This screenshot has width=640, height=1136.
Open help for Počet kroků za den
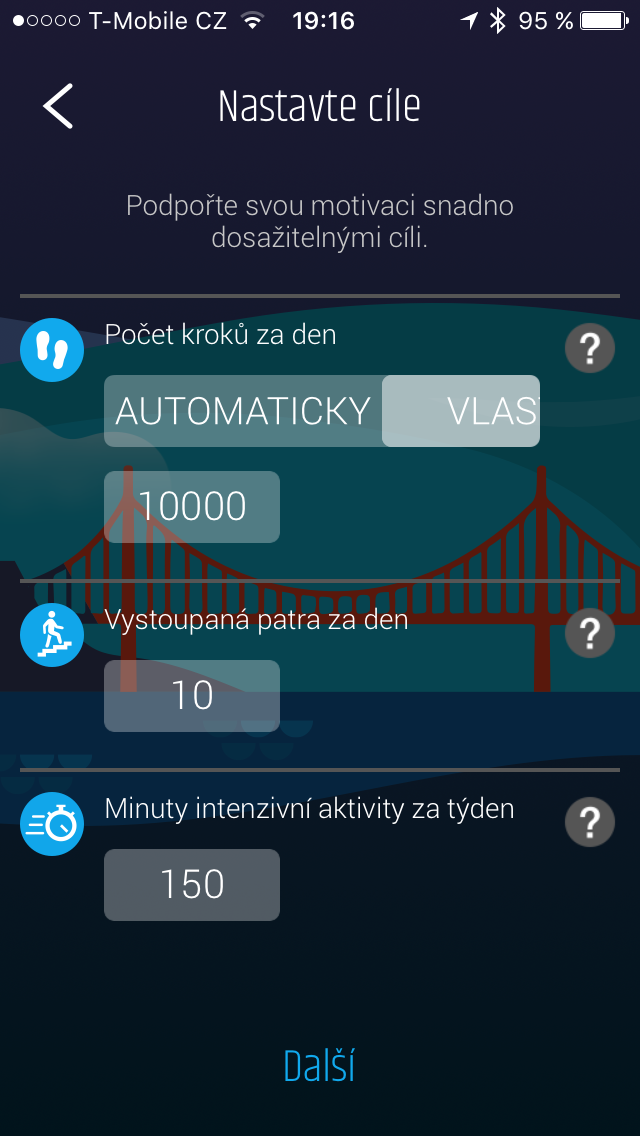pyautogui.click(x=590, y=348)
